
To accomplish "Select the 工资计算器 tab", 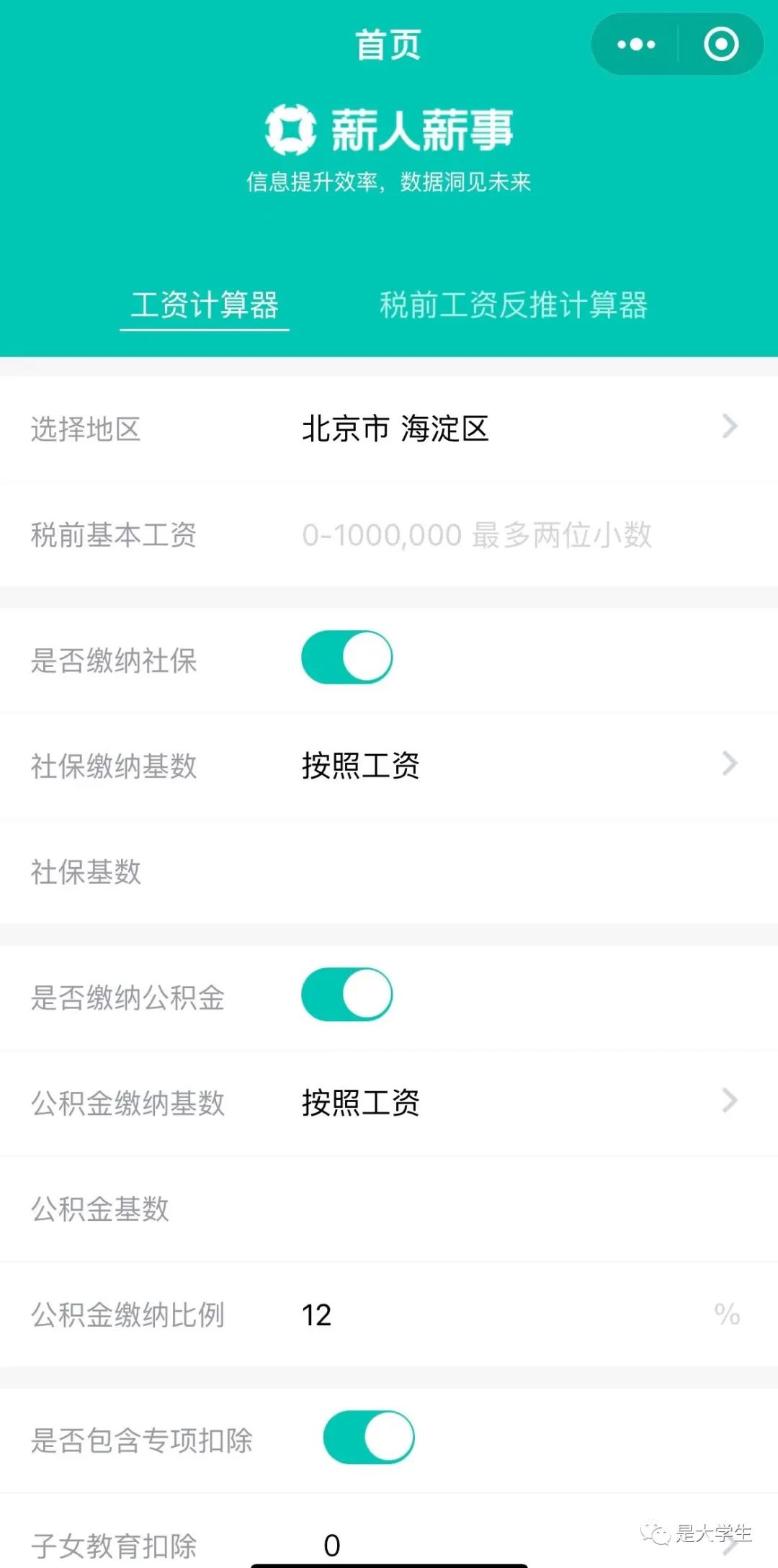I will pos(204,305).
